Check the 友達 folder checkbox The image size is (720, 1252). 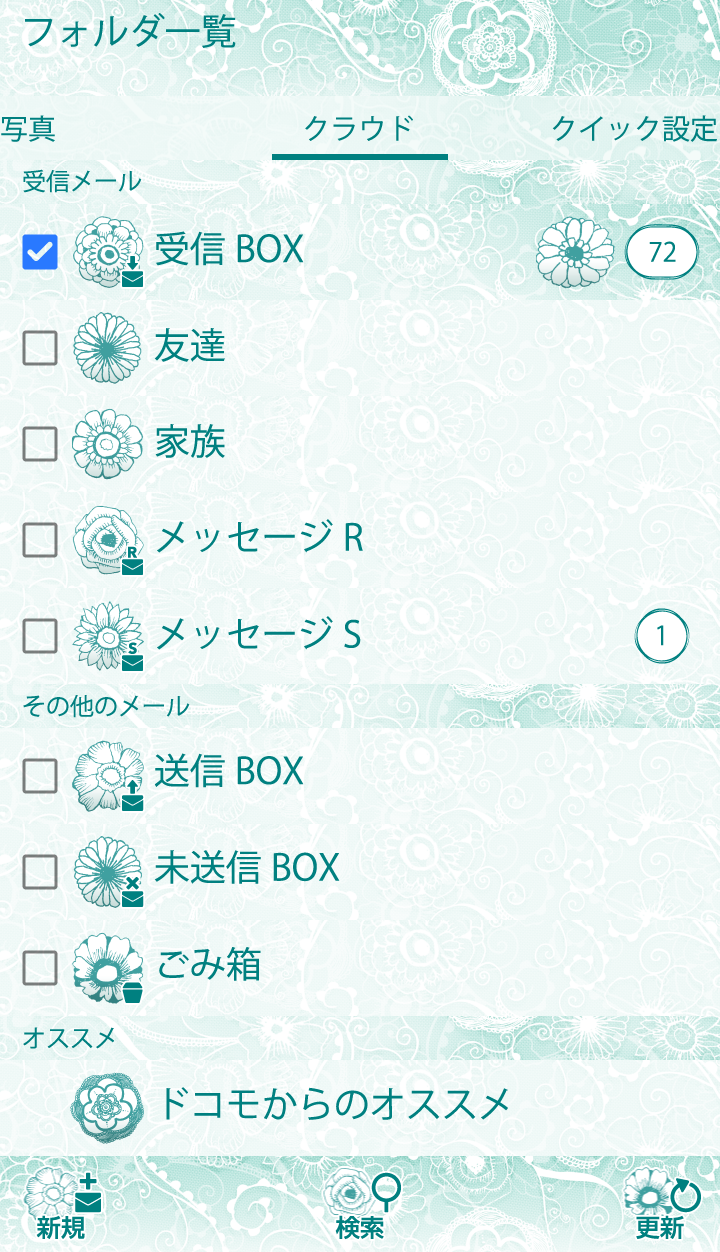tap(40, 348)
